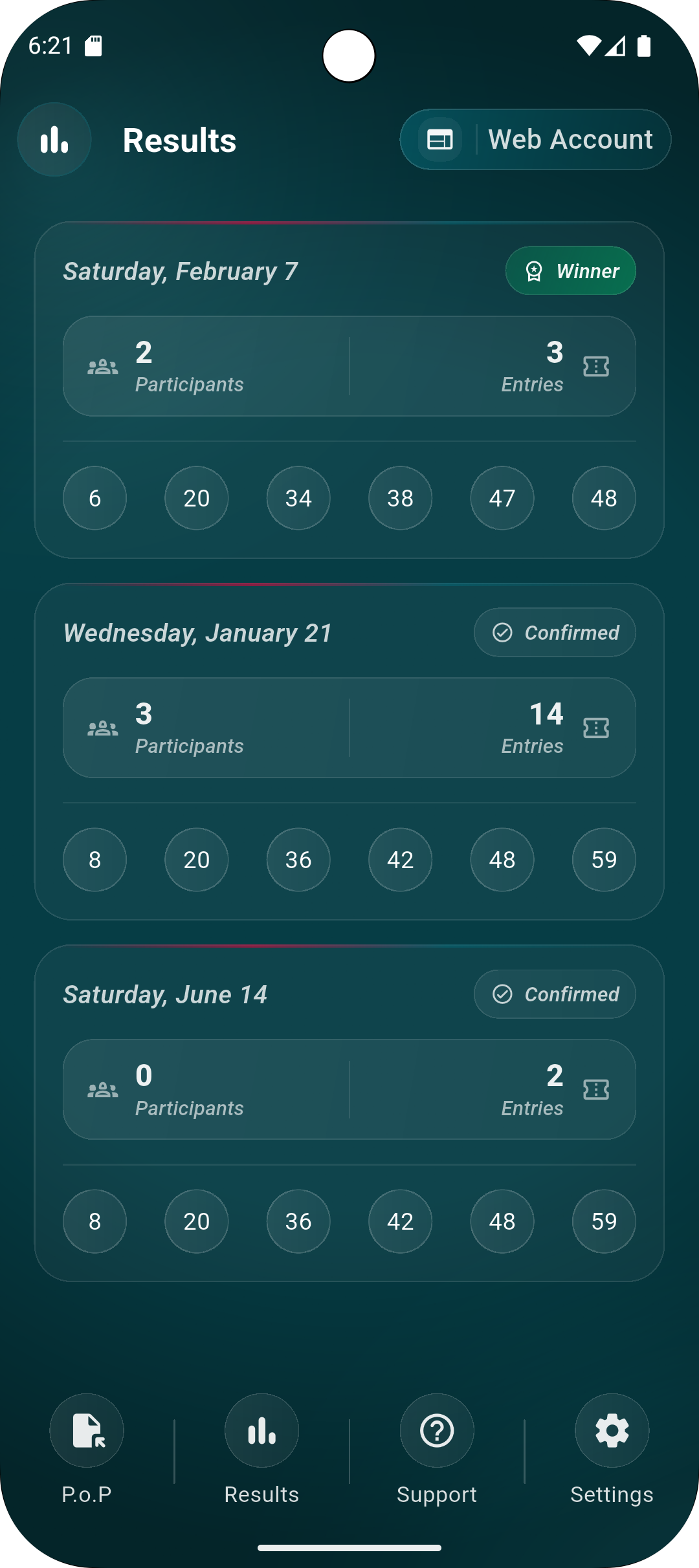Image resolution: width=699 pixels, height=1568 pixels.
Task: Select number 59 on January 21 draw
Action: click(x=603, y=860)
